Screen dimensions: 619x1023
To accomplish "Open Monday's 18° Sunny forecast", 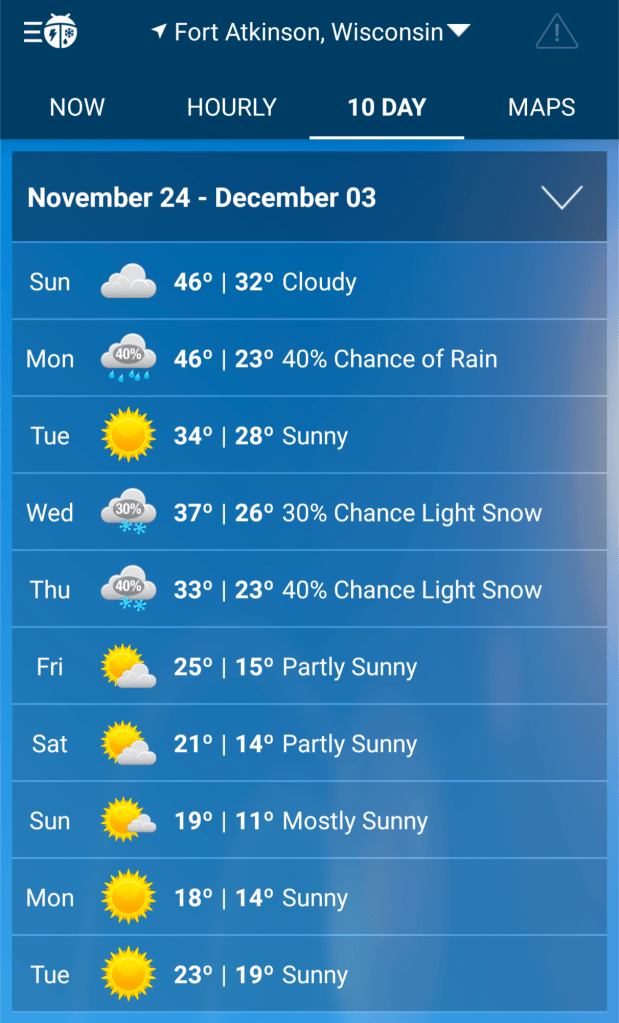I will (x=309, y=898).
